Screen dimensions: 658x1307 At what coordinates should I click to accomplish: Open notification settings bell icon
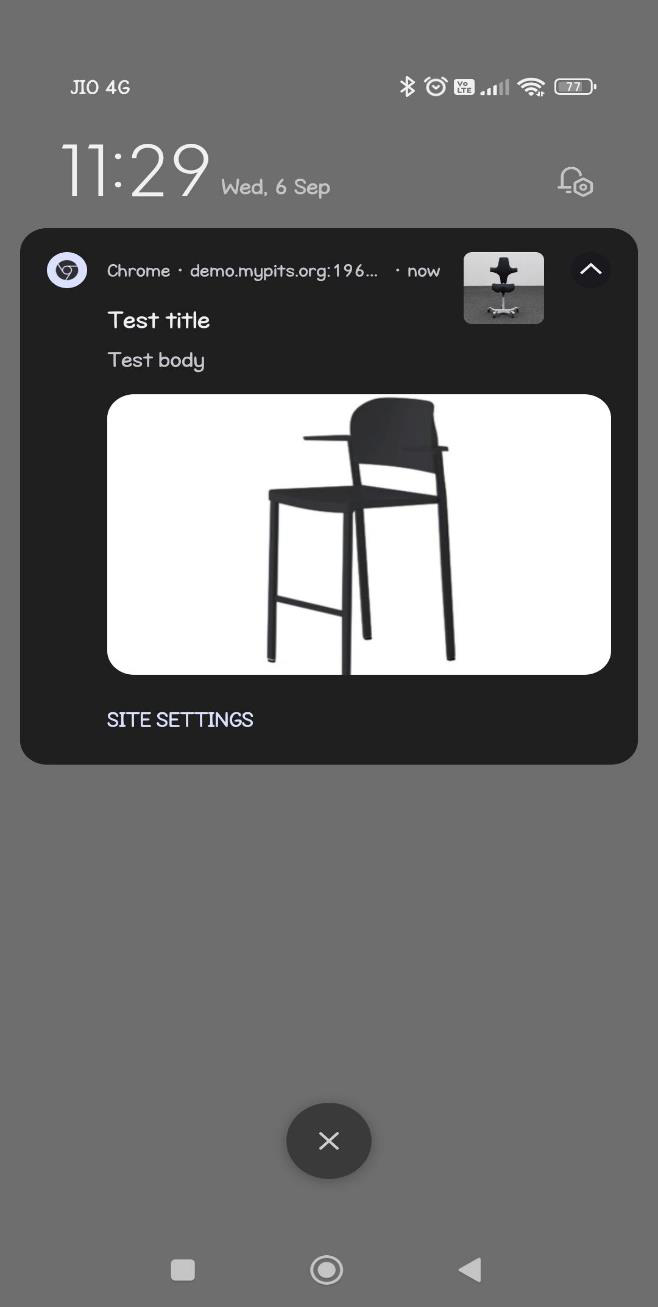pos(576,182)
